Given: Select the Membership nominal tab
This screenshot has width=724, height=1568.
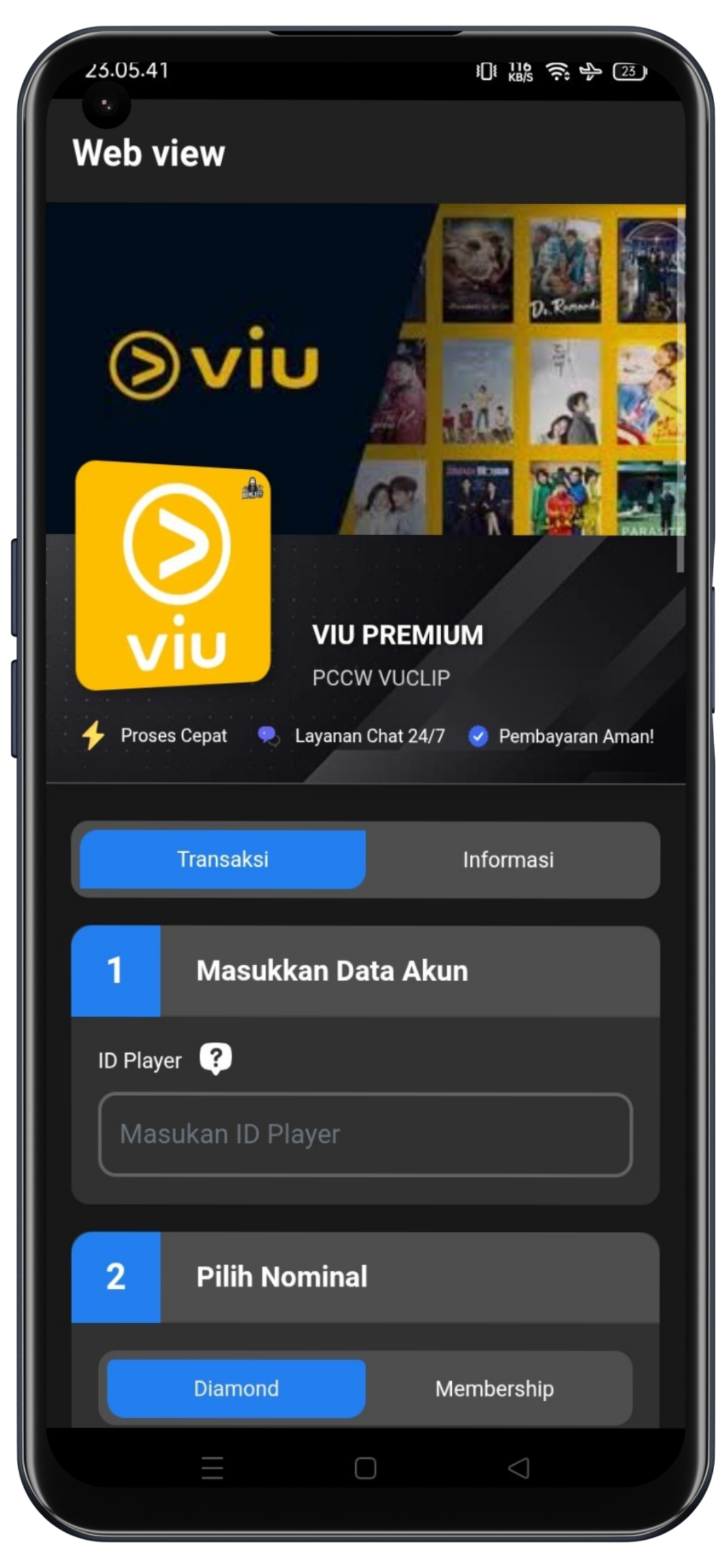Looking at the screenshot, I should pyautogui.click(x=494, y=1388).
